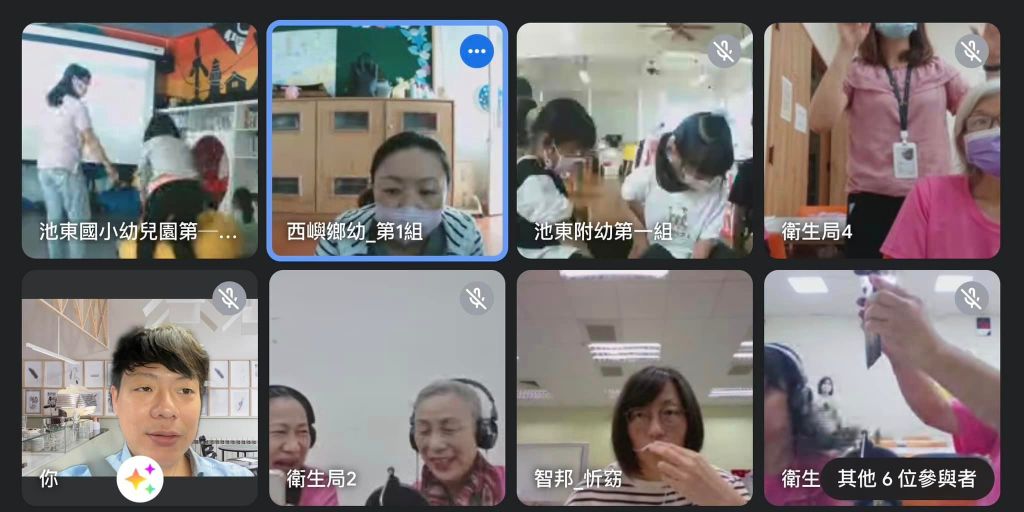The height and width of the screenshot is (512, 1024).
Task: Select the 智邦_忻窈 video tile
Action: click(x=634, y=388)
